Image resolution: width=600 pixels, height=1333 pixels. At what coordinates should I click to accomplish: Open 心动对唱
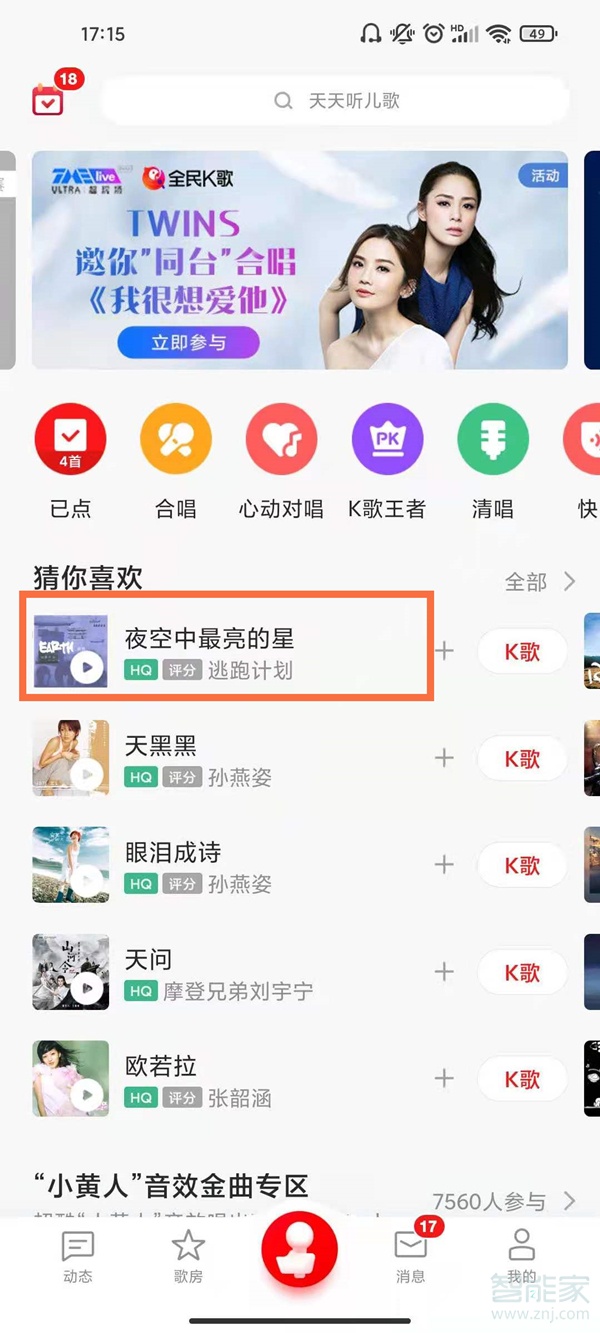pos(281,440)
